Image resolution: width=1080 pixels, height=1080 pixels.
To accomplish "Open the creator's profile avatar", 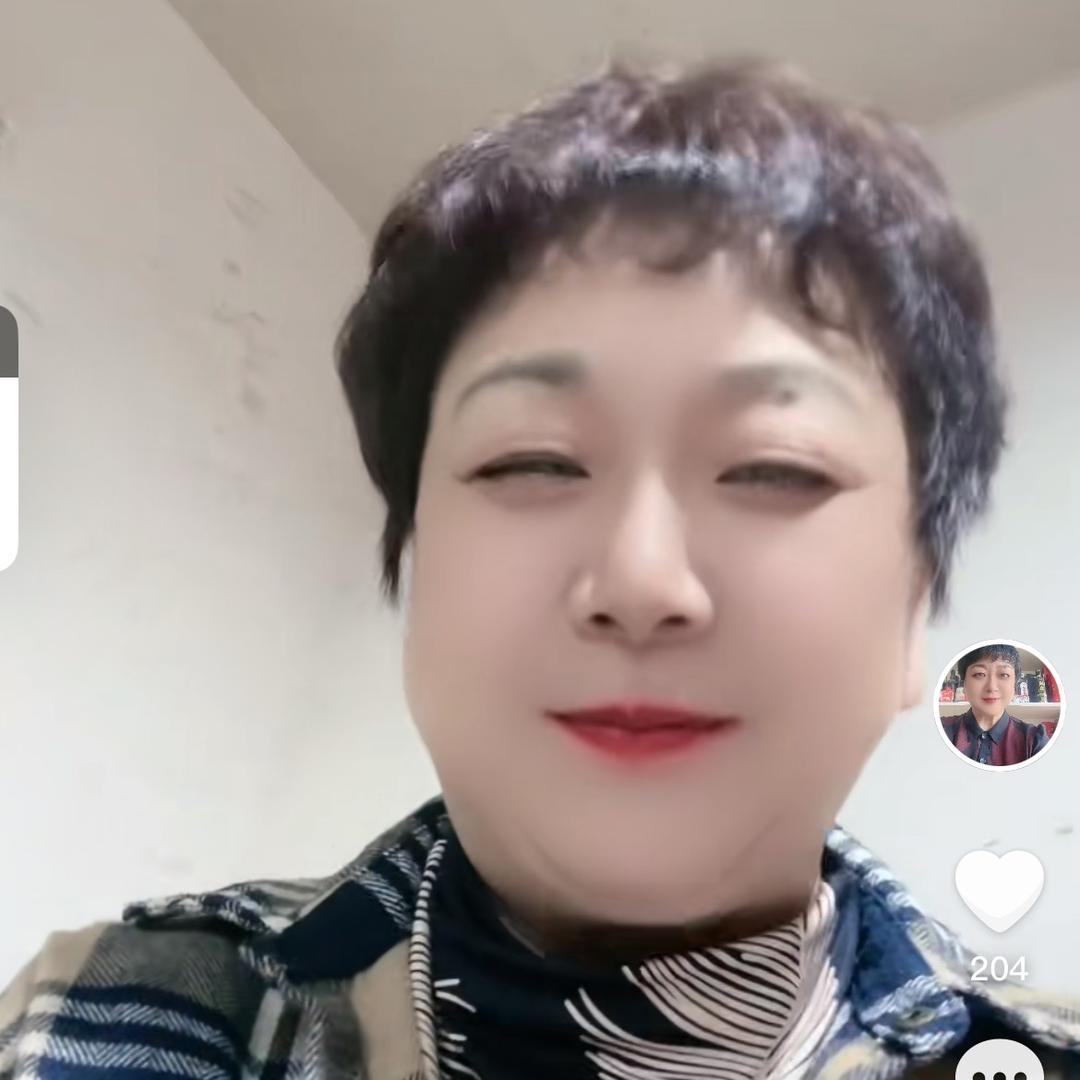I will pos(999,705).
